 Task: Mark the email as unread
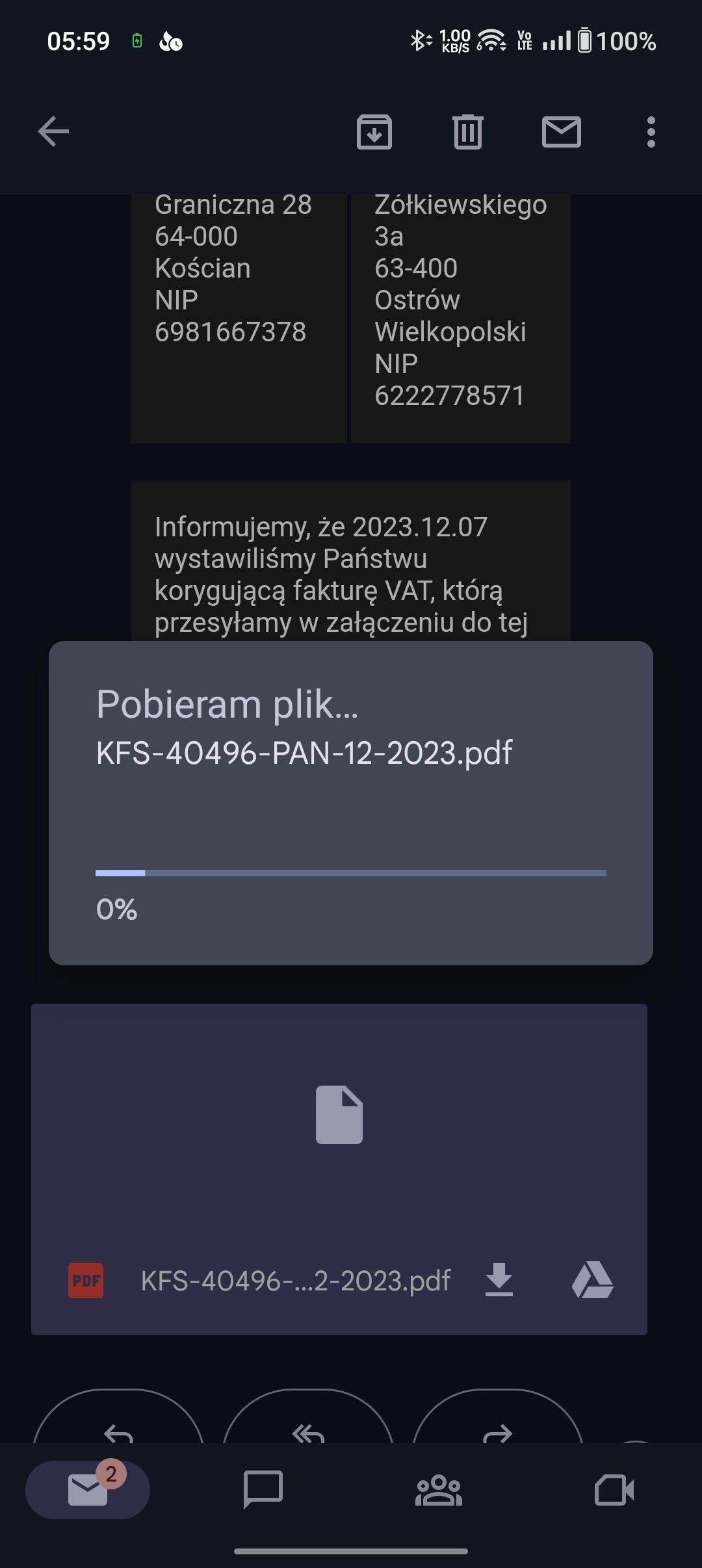tap(561, 132)
